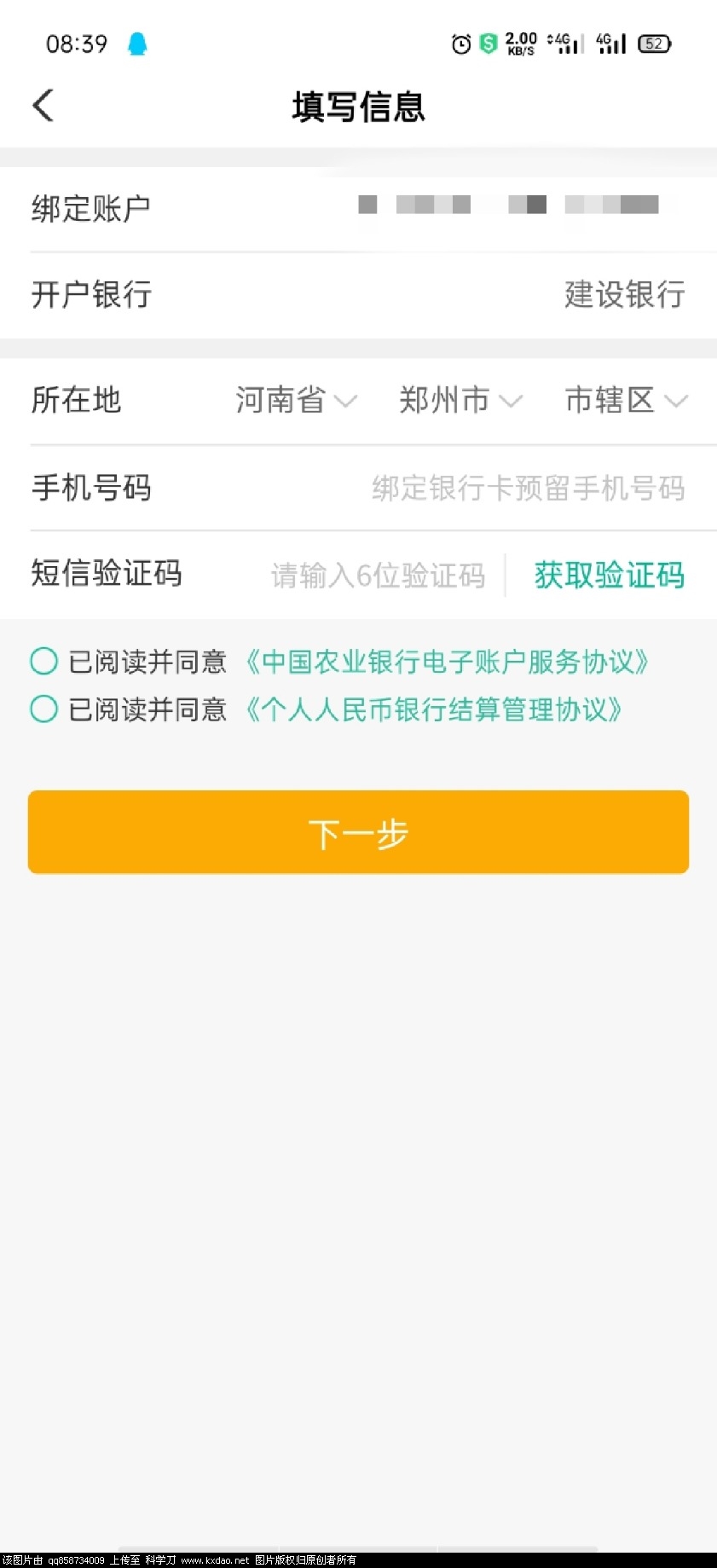This screenshot has height=1568, width=717.
Task: Focus the 短信验证码 code input field
Action: point(378,576)
